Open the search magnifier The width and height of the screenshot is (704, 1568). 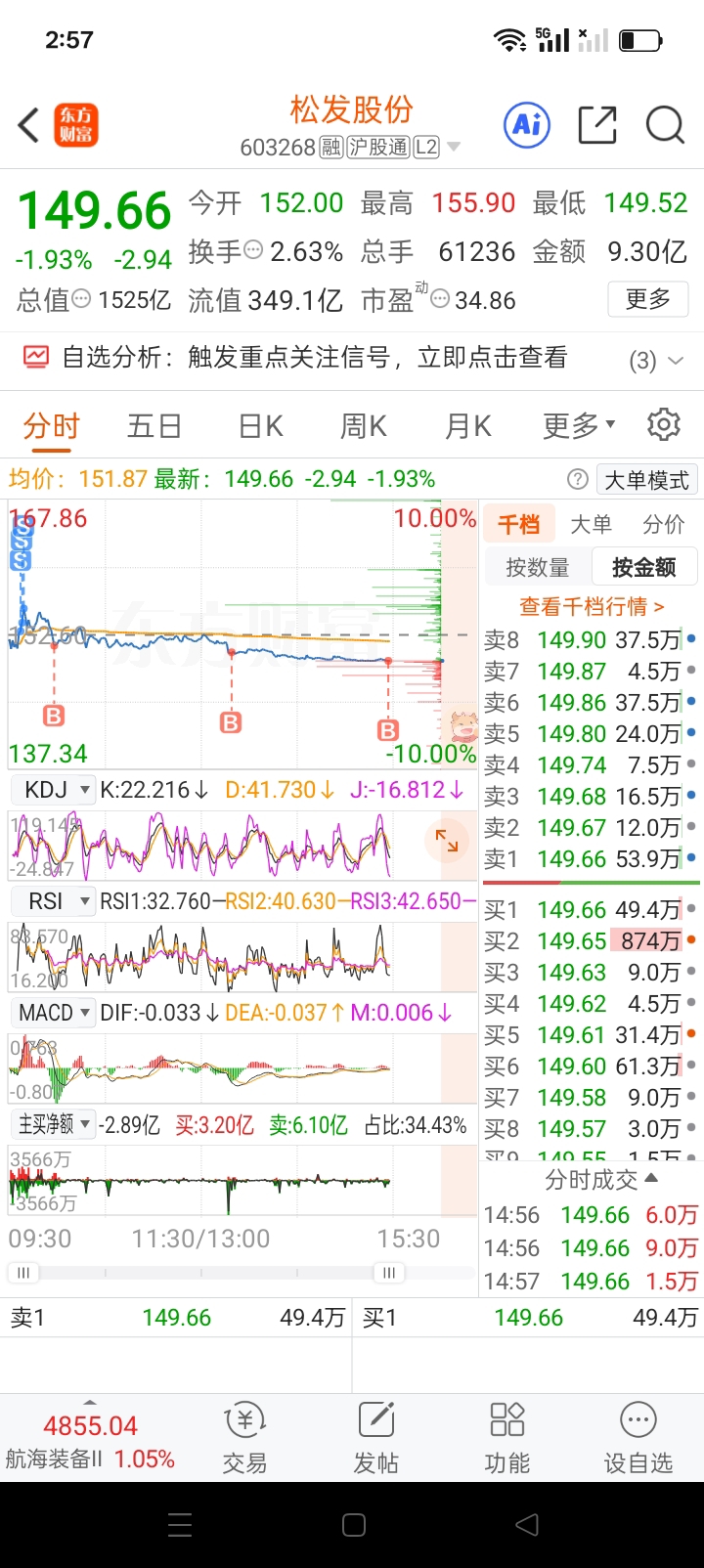tap(665, 125)
